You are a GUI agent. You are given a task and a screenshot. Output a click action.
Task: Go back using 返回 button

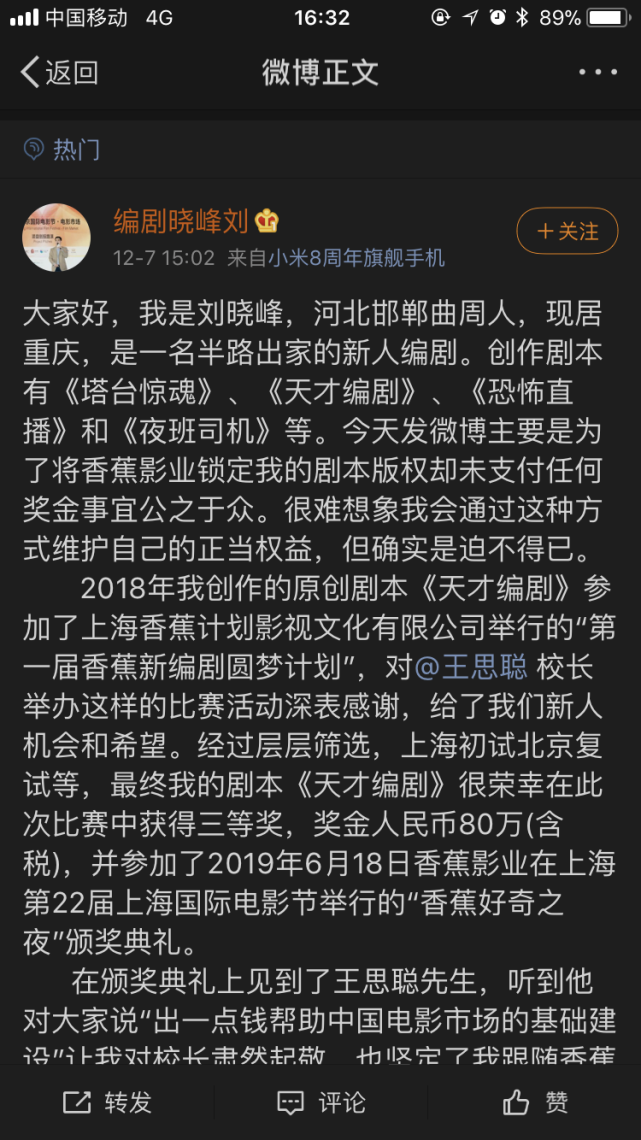(60, 72)
